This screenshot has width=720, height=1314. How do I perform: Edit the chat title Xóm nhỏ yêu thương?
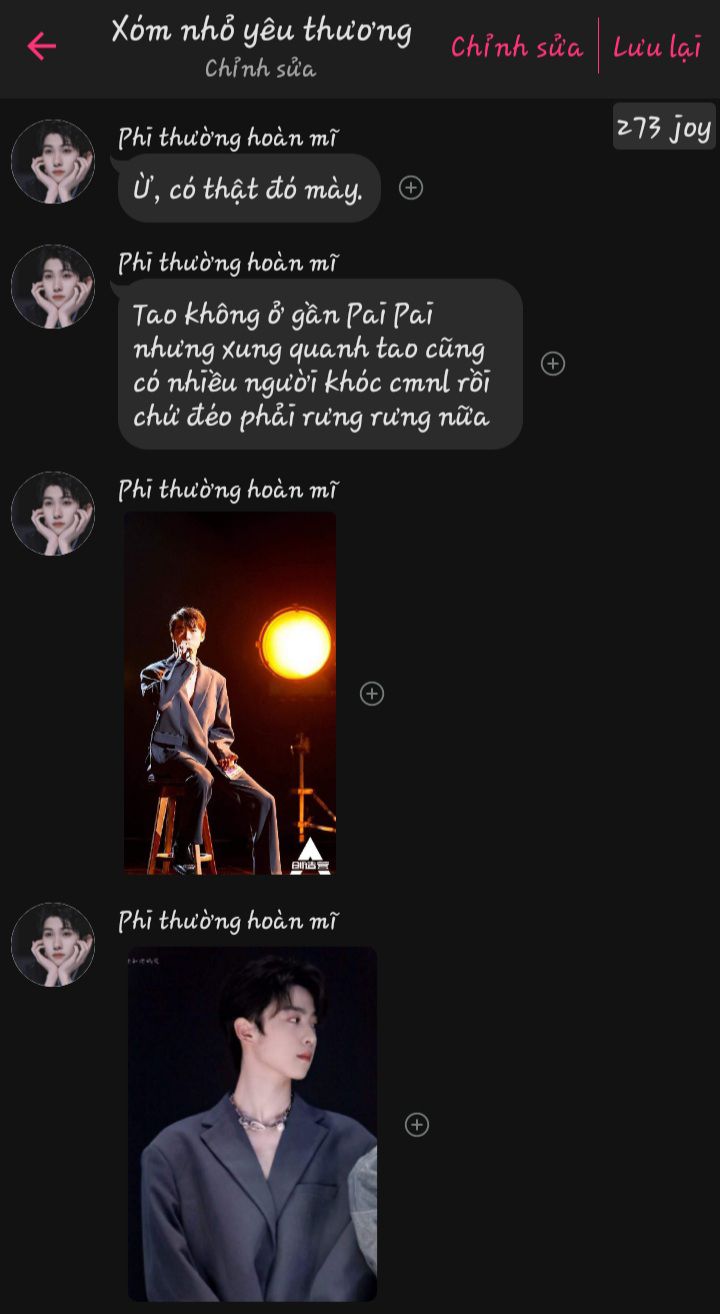click(261, 31)
